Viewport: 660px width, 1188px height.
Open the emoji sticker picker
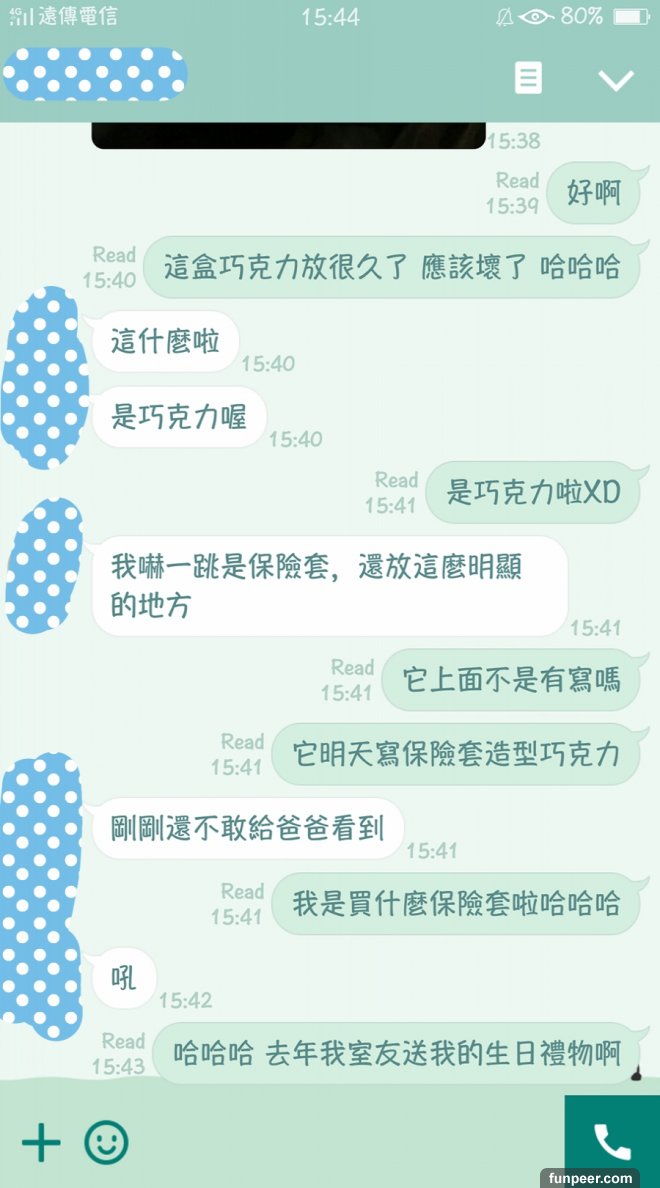coord(106,1142)
